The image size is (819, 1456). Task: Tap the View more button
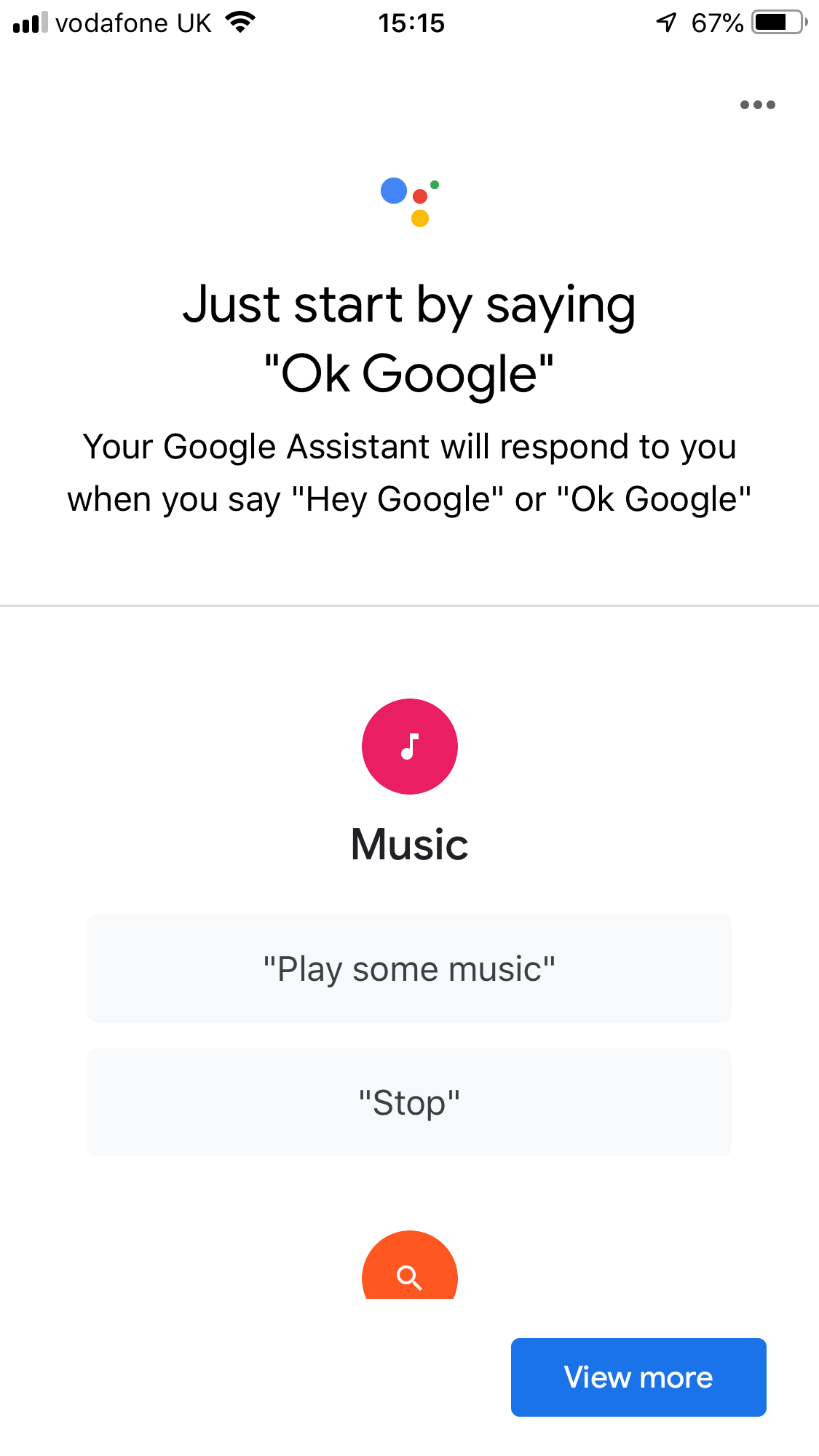tap(638, 1377)
